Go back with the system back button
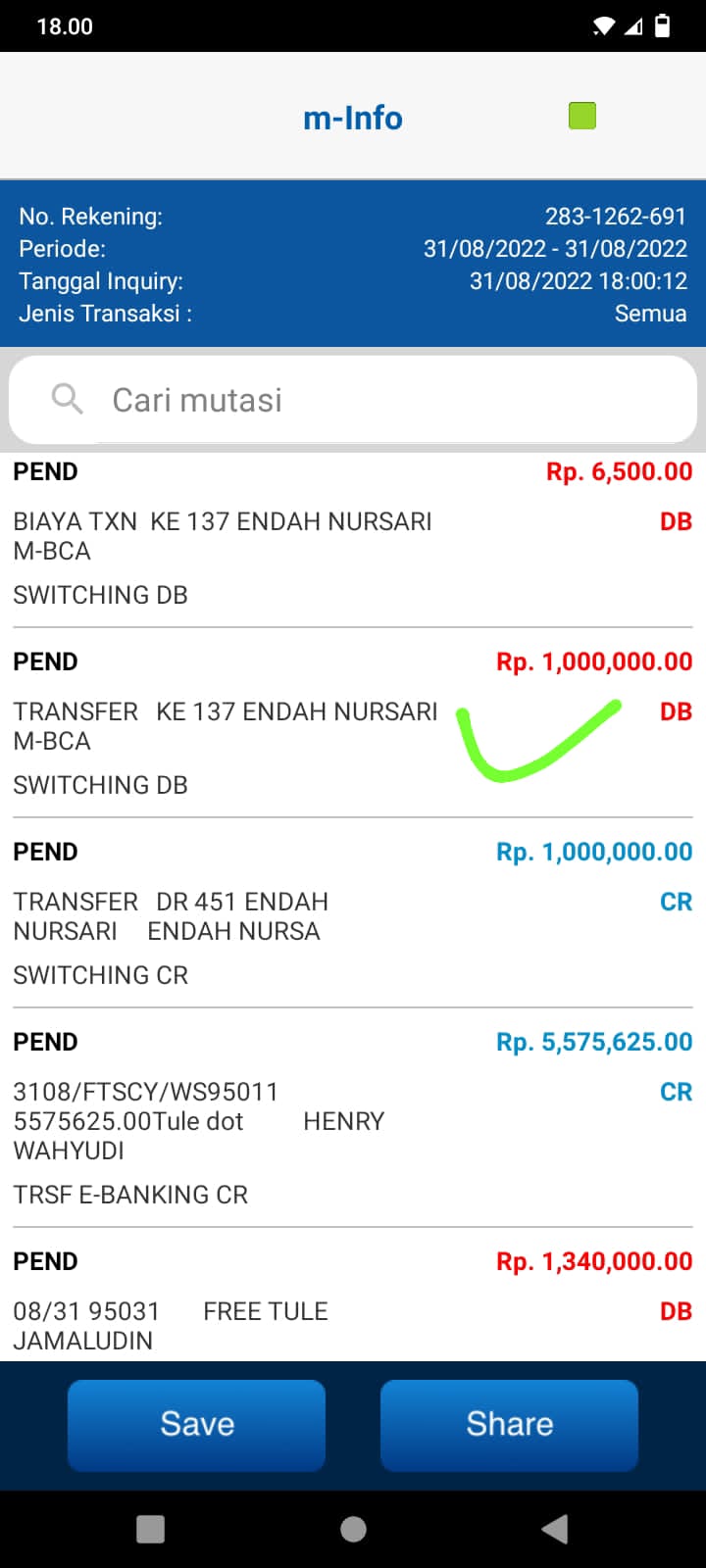 coord(555,1529)
